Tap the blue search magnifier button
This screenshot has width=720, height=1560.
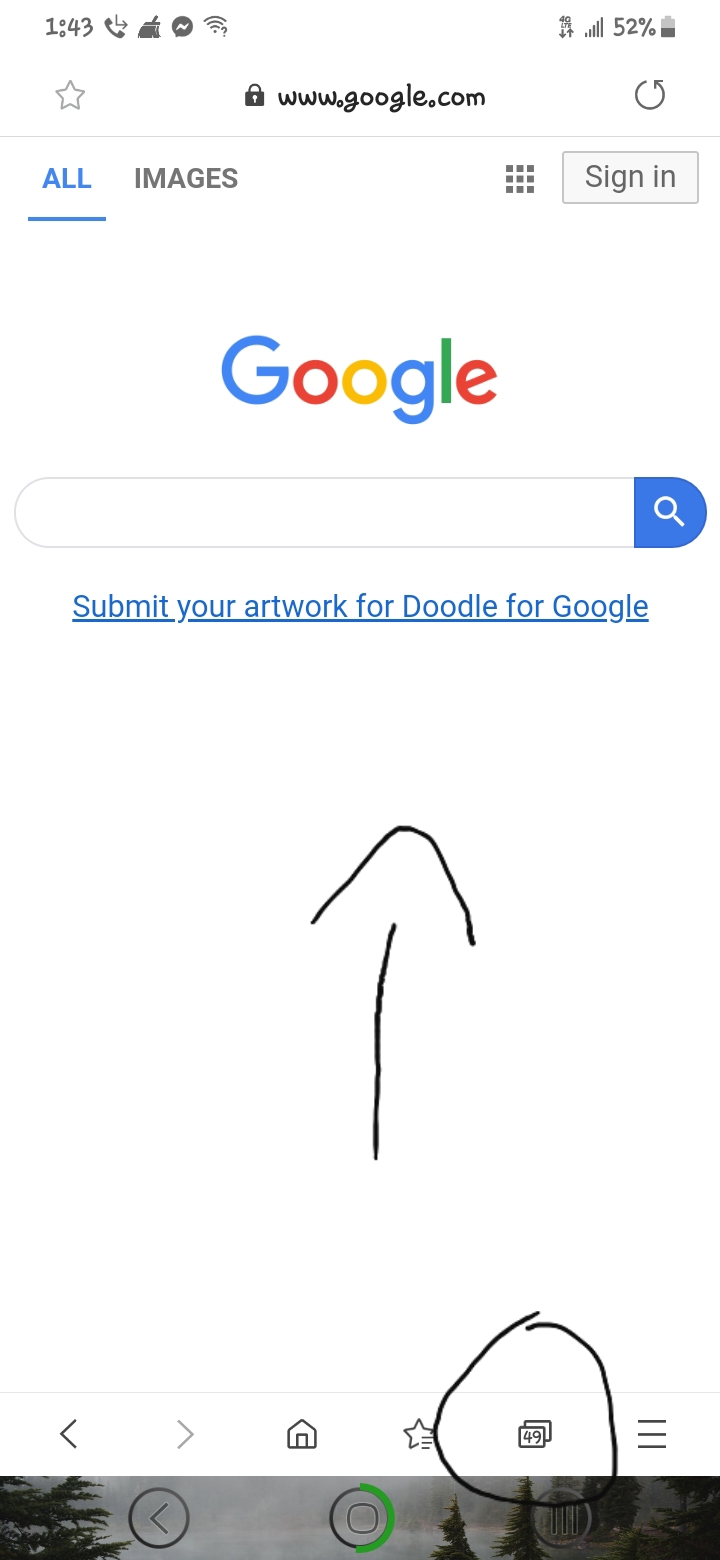click(x=670, y=513)
